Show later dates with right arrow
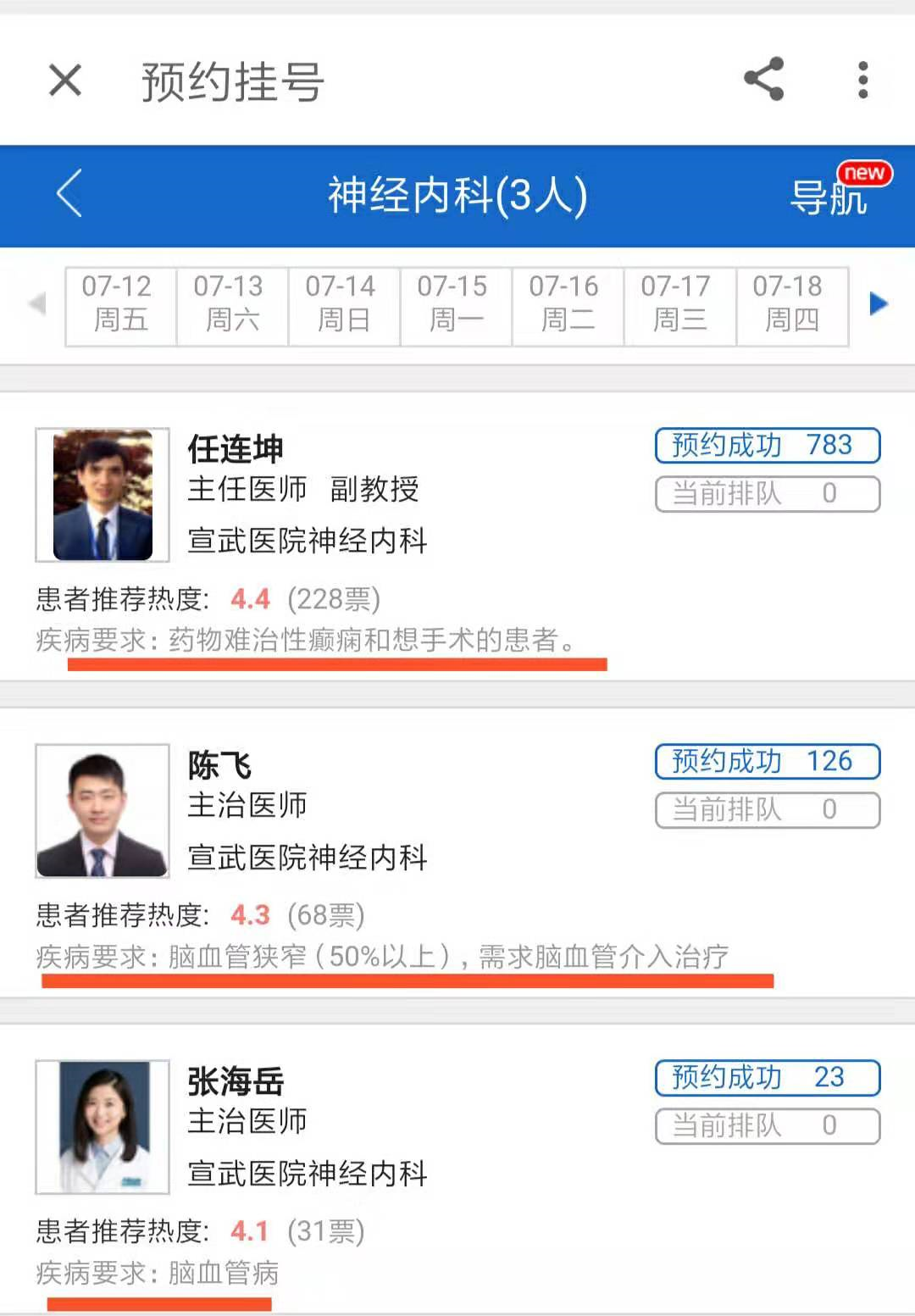Screen dimensions: 915x1316 [879, 303]
